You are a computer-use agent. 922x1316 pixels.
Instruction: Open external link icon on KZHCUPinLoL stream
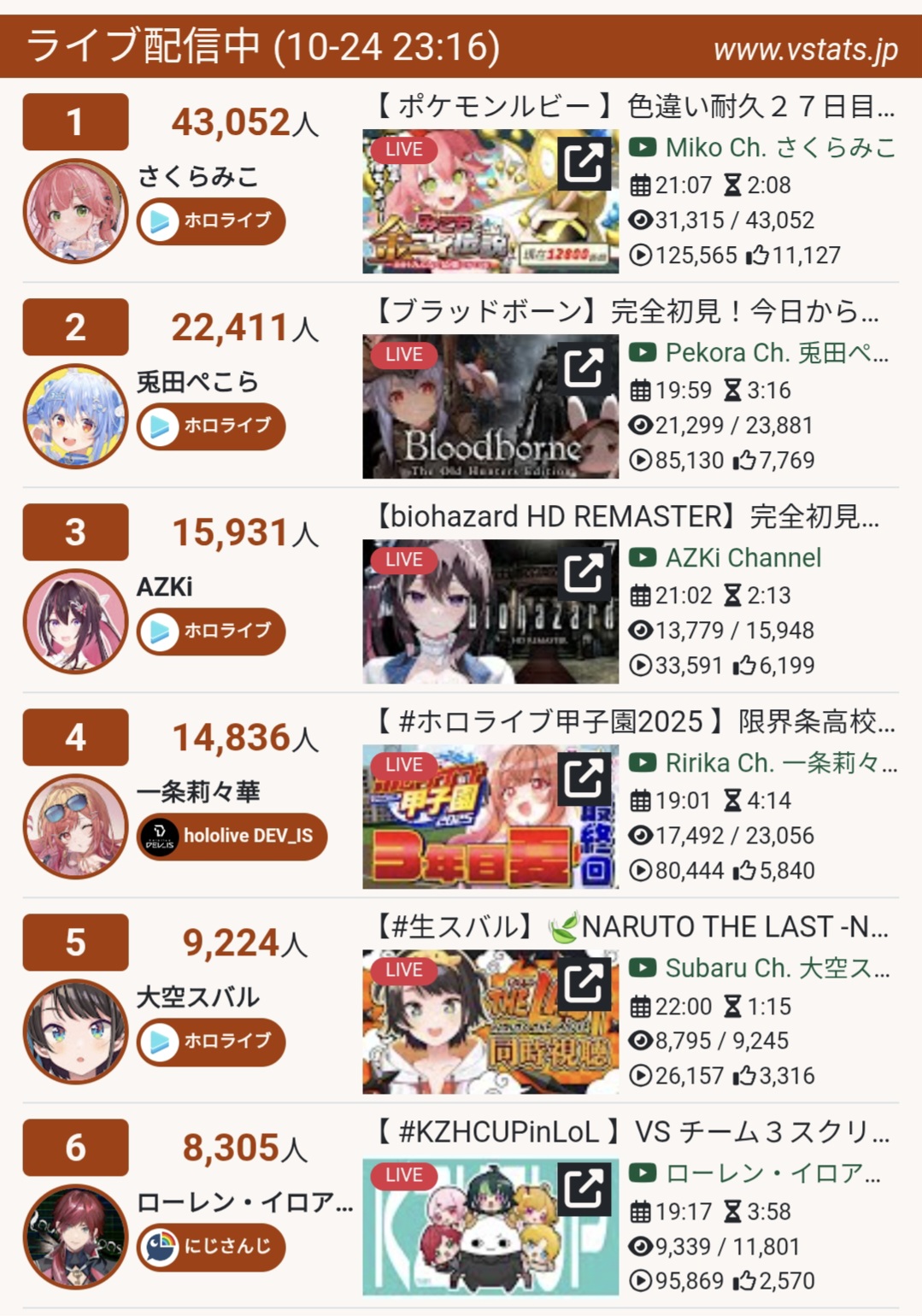tap(584, 1189)
